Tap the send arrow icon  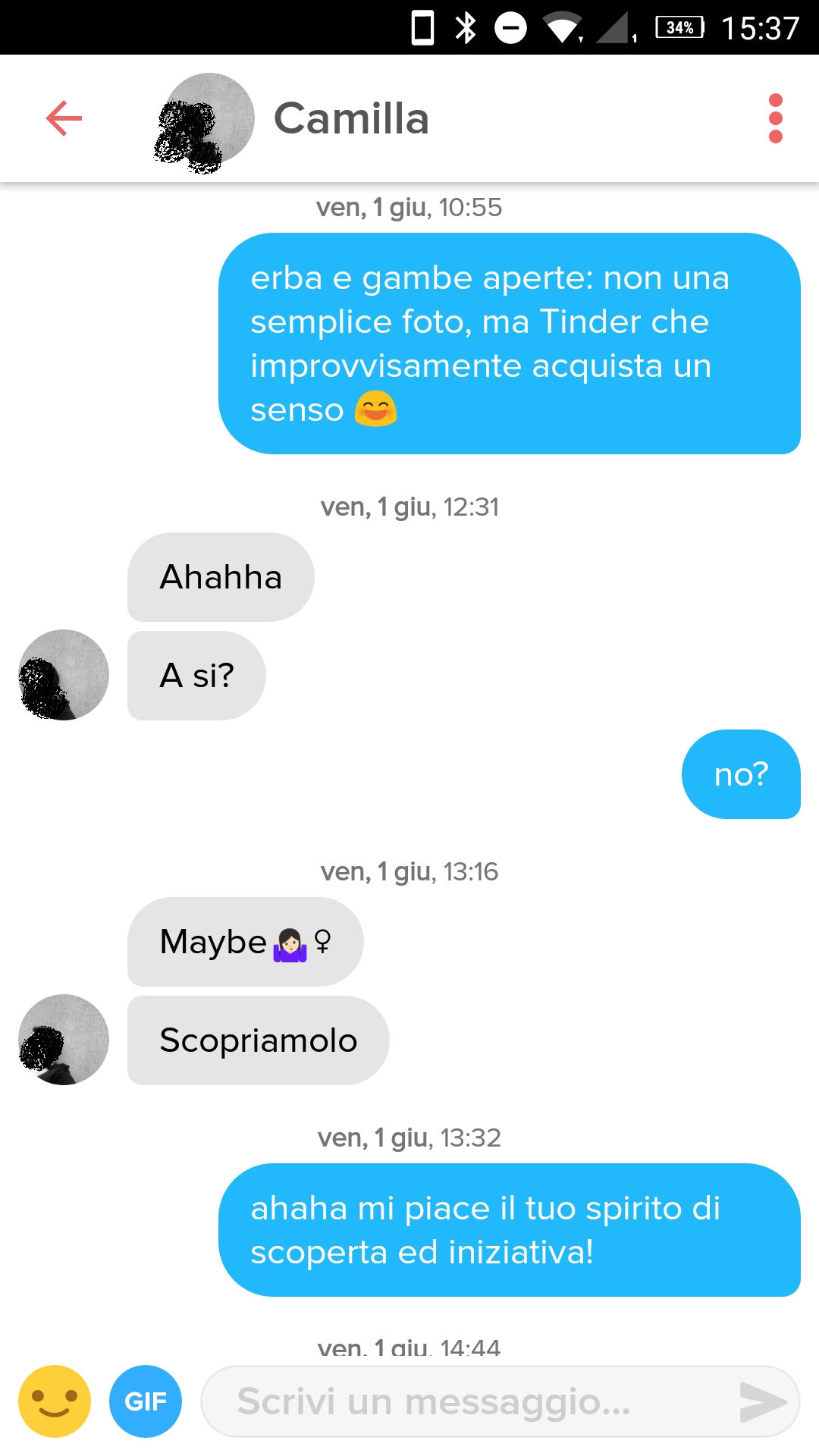tap(762, 1401)
